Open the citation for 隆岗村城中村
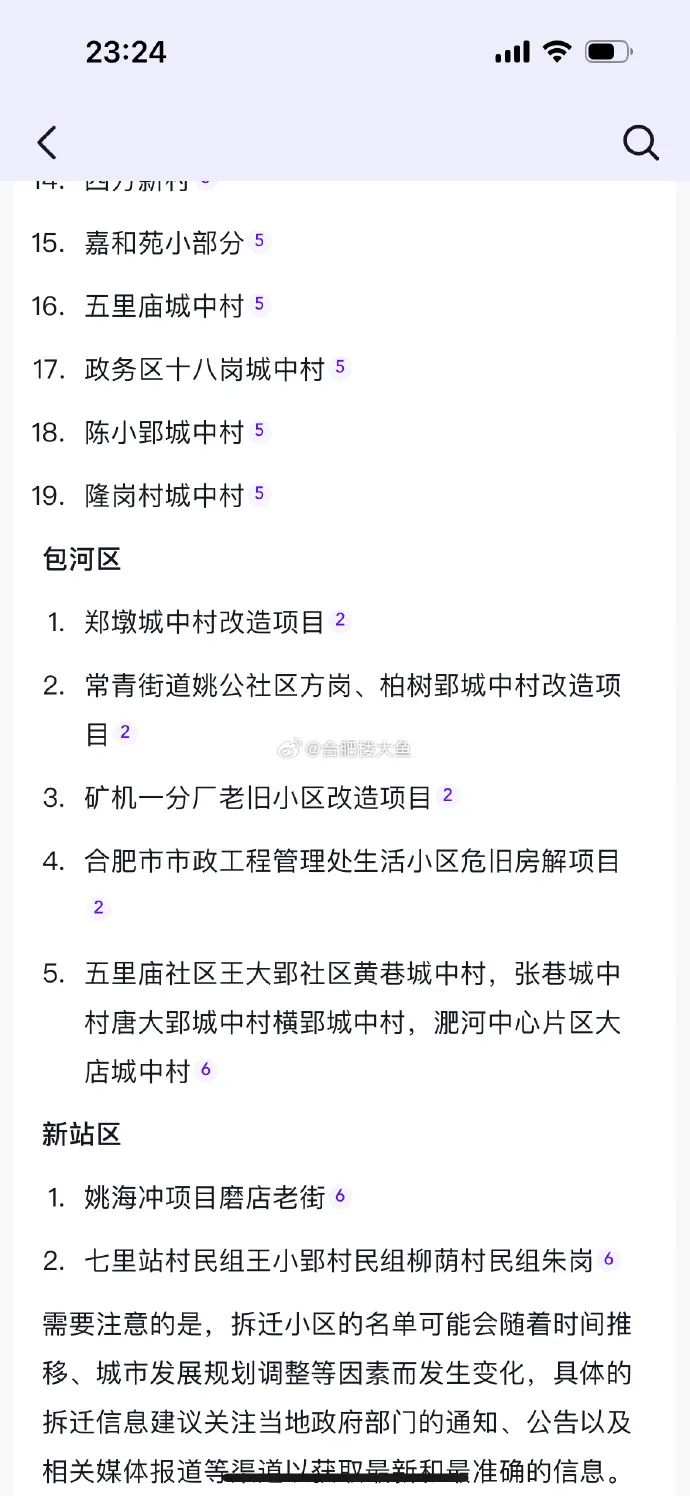Screen dimensions: 690x1496 259,493
